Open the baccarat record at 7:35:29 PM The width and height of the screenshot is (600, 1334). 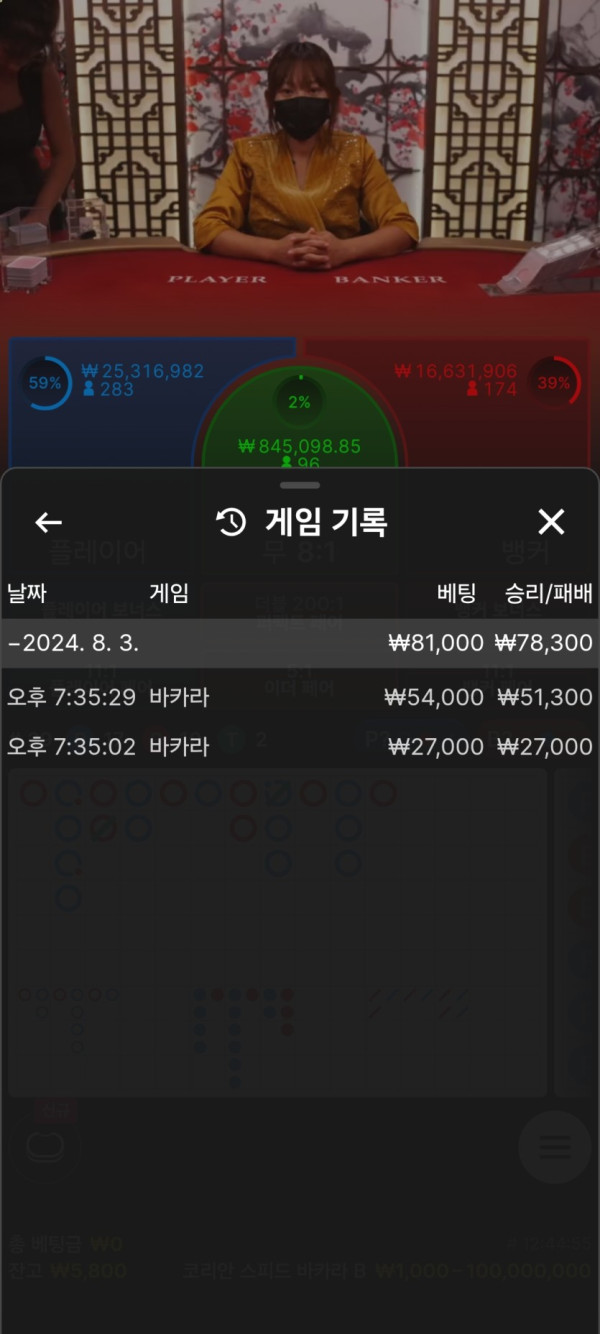300,697
